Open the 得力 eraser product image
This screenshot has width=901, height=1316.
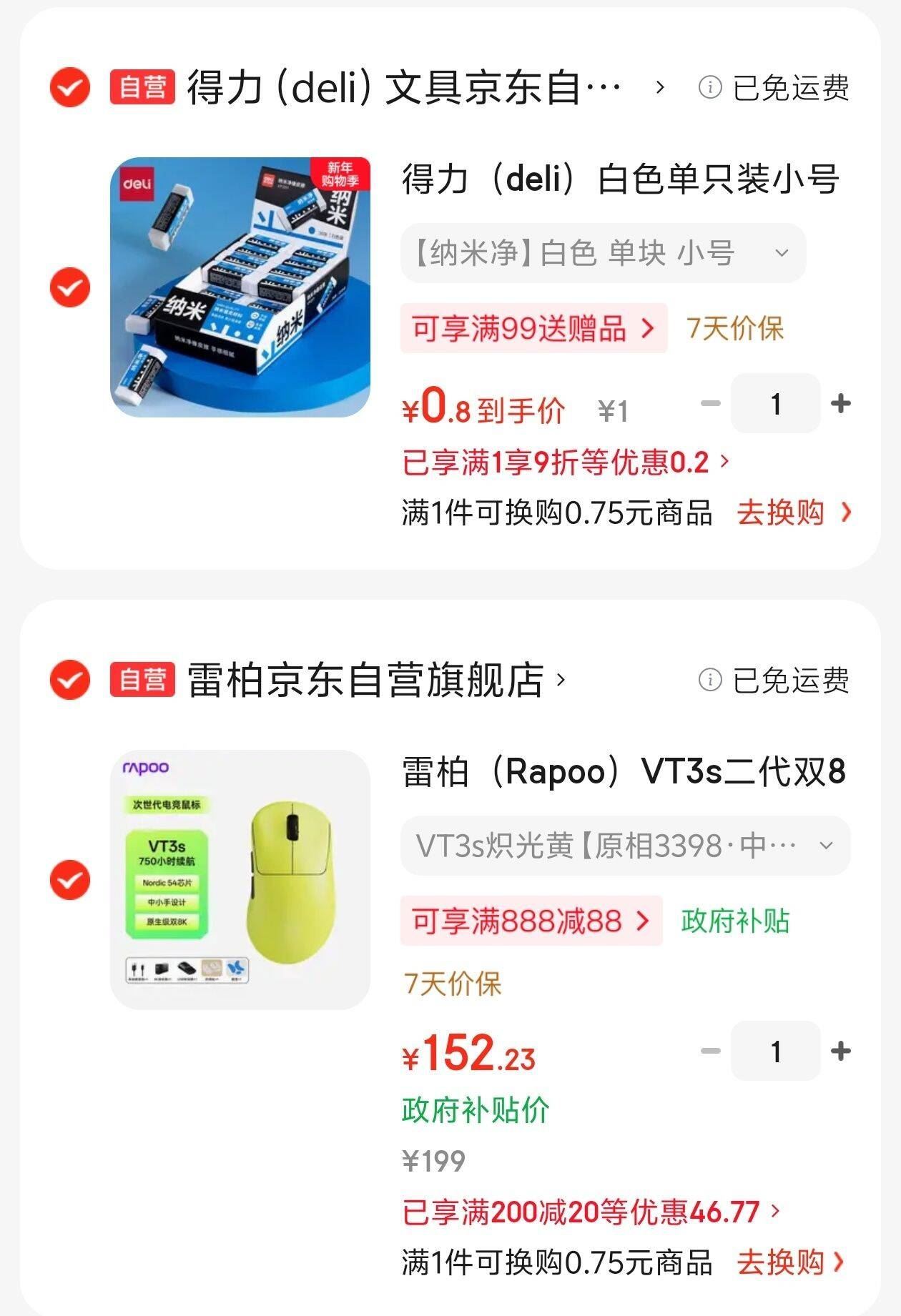240,287
